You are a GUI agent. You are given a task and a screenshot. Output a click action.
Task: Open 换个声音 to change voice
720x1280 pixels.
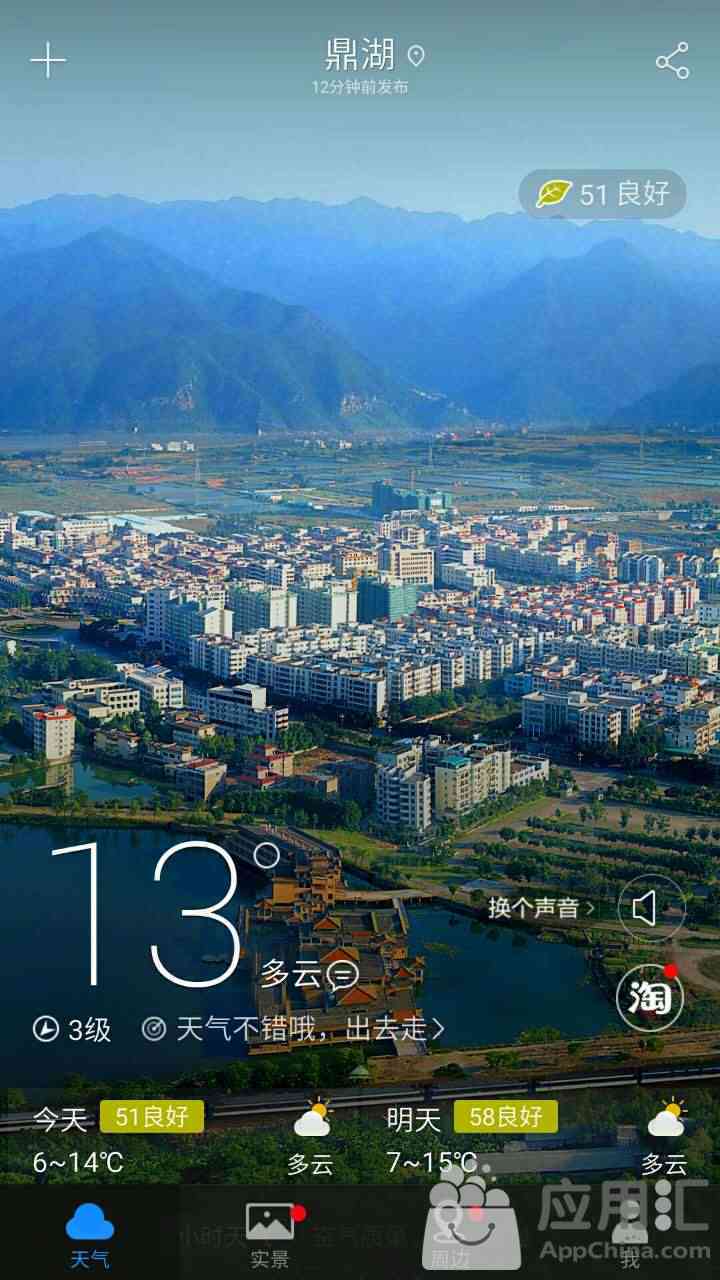tap(542, 908)
